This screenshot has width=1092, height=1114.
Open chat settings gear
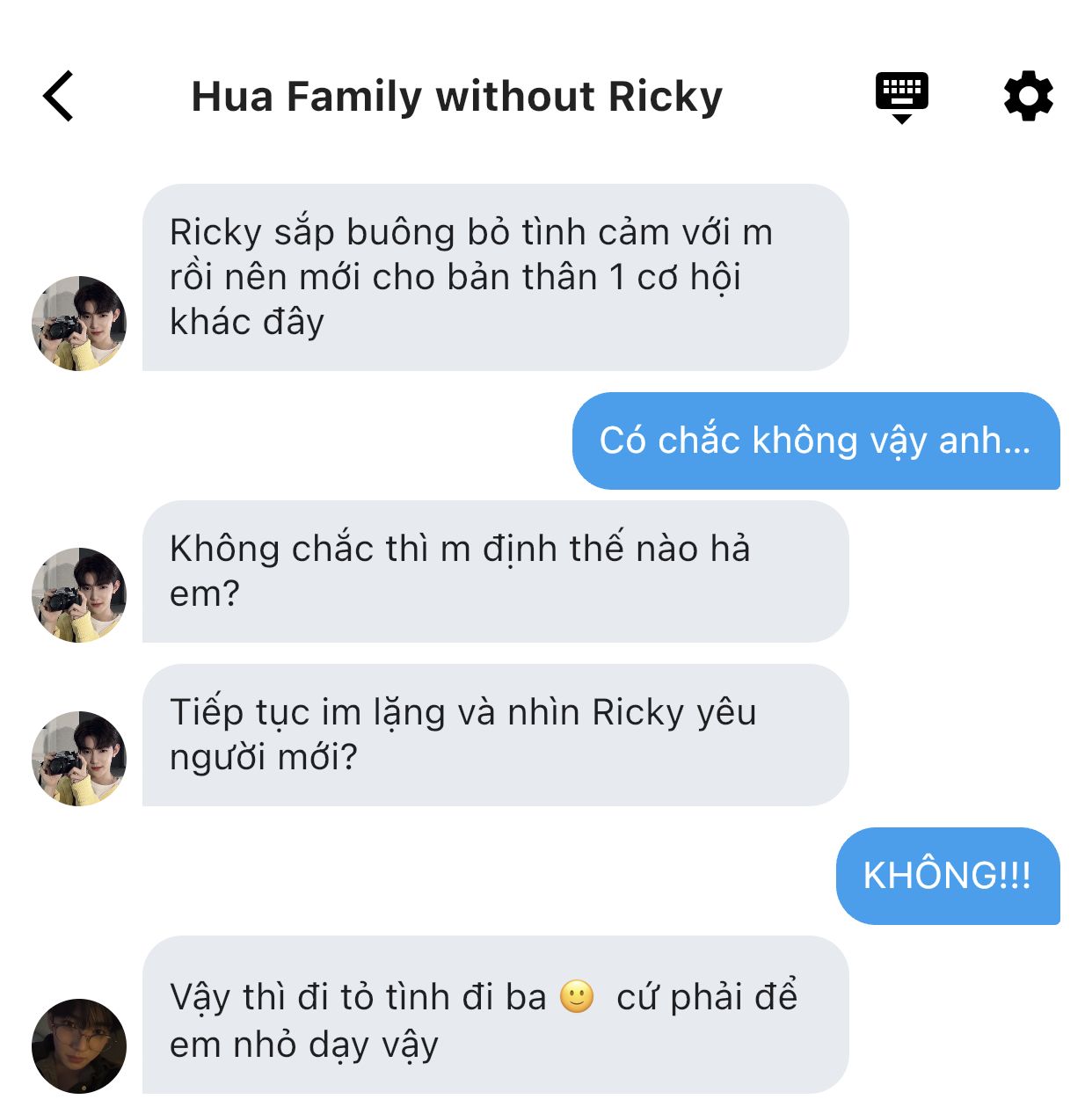coord(1028,96)
